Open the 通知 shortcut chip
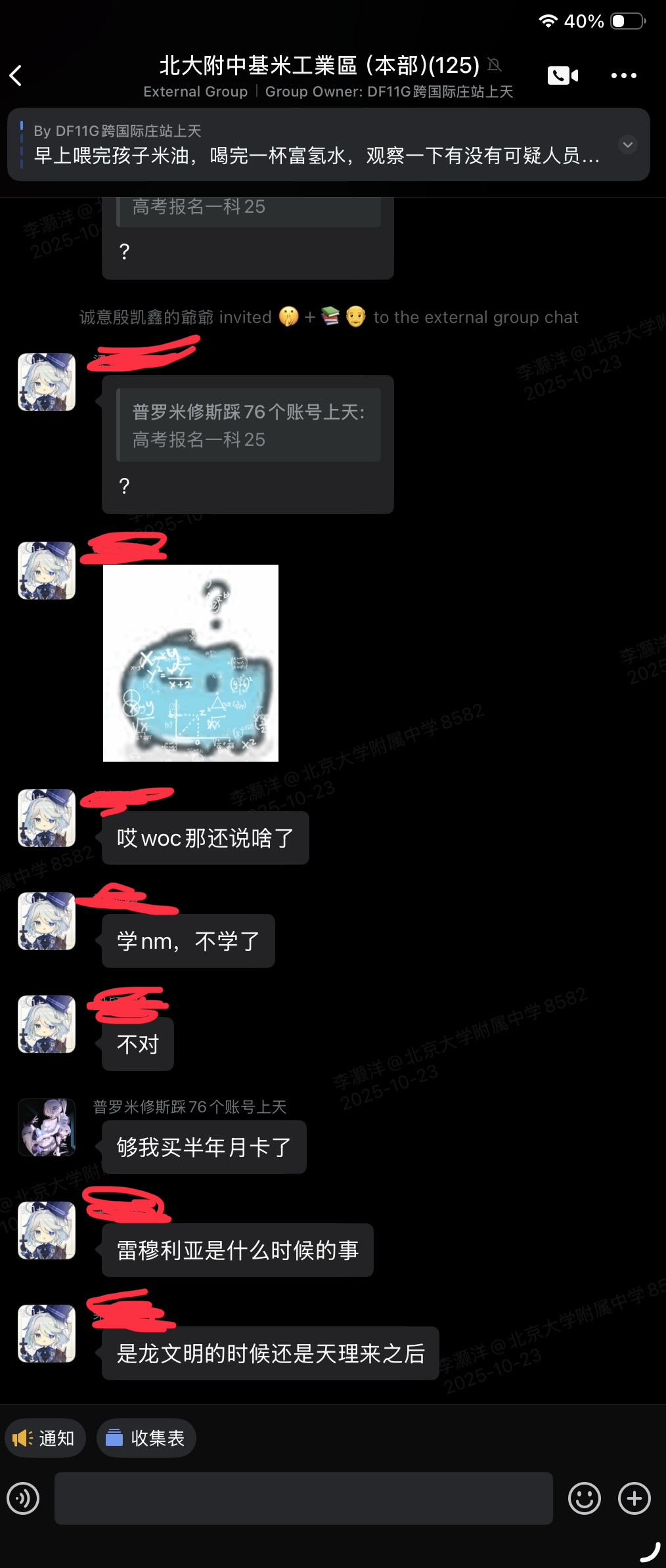The width and height of the screenshot is (666, 1568). click(x=45, y=1438)
